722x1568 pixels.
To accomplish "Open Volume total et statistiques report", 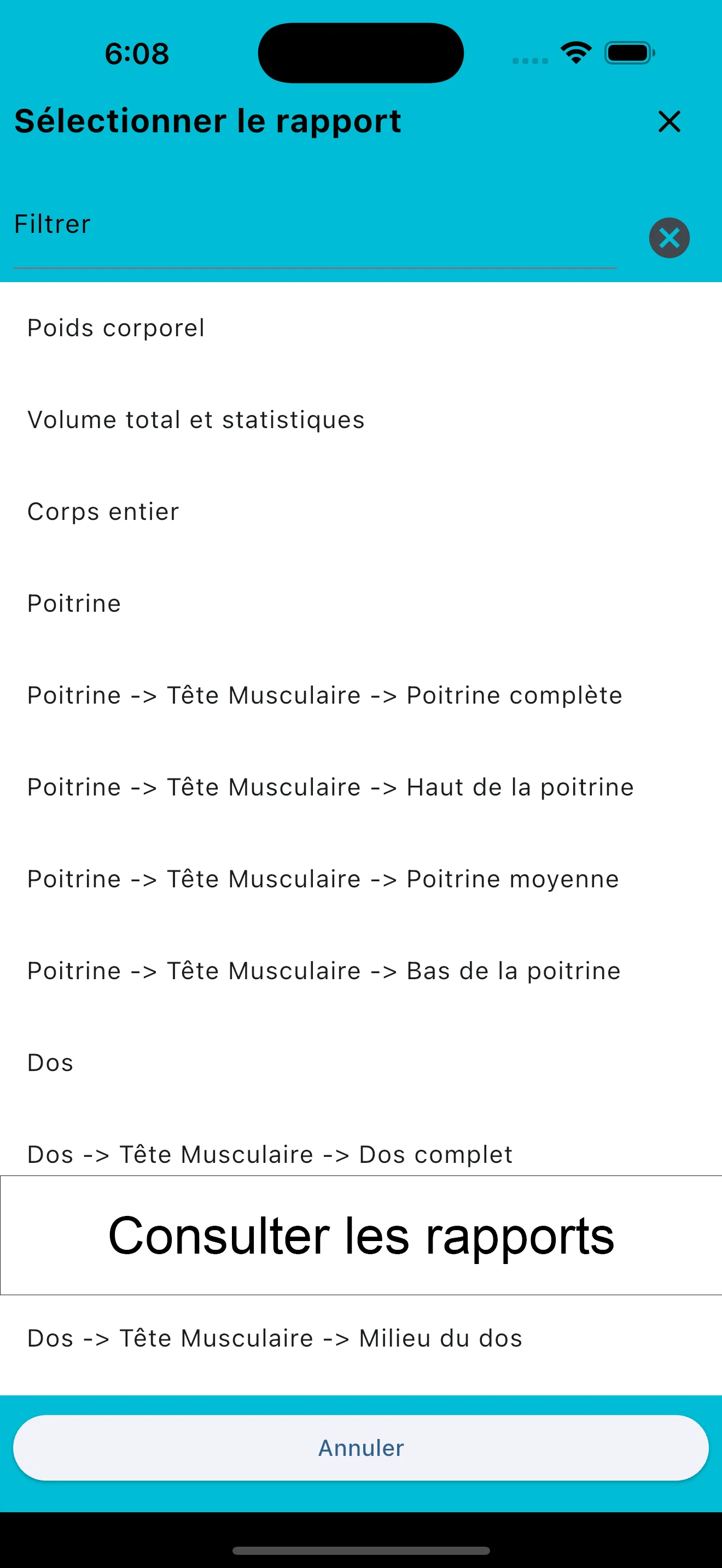I will point(195,420).
